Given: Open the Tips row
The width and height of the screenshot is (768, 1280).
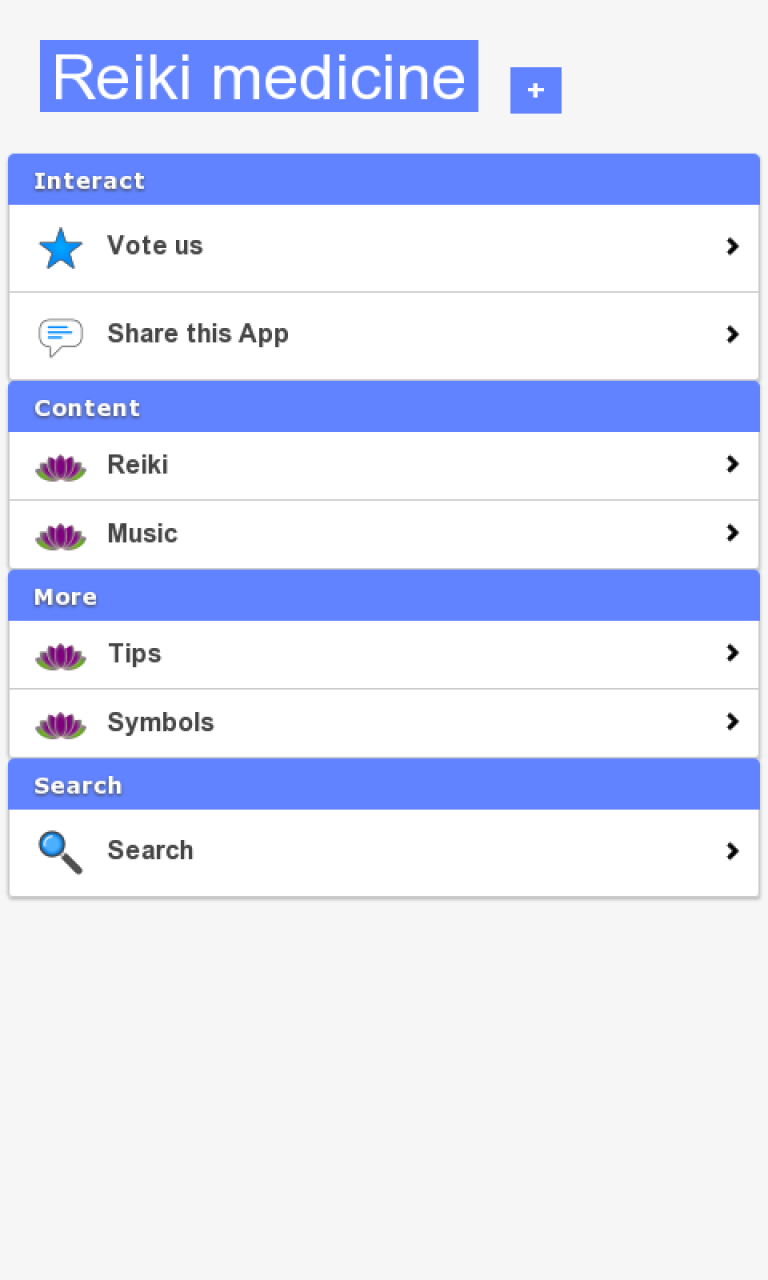Looking at the screenshot, I should pos(384,654).
